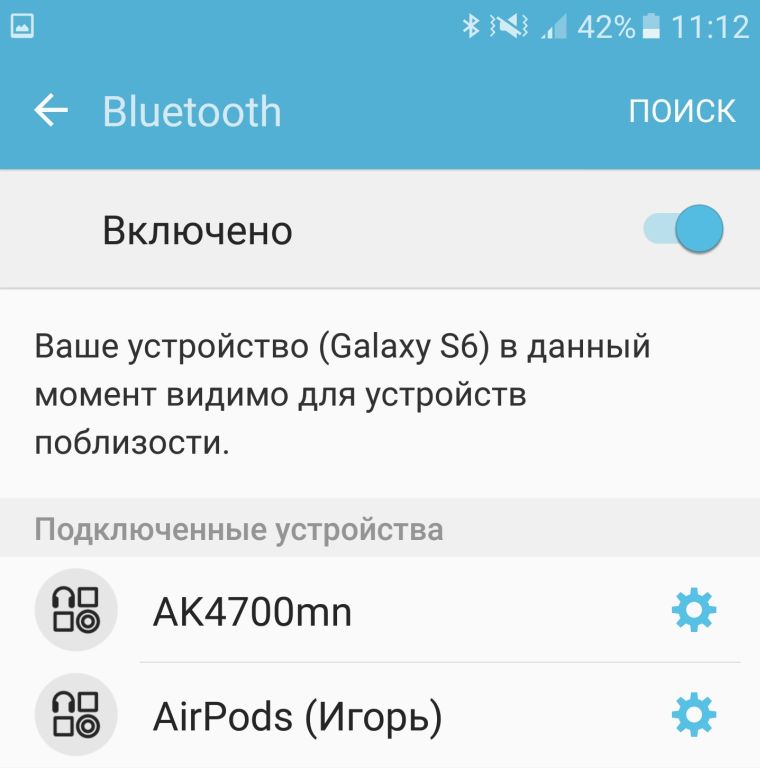Connect to the AK4700mn device

252,611
